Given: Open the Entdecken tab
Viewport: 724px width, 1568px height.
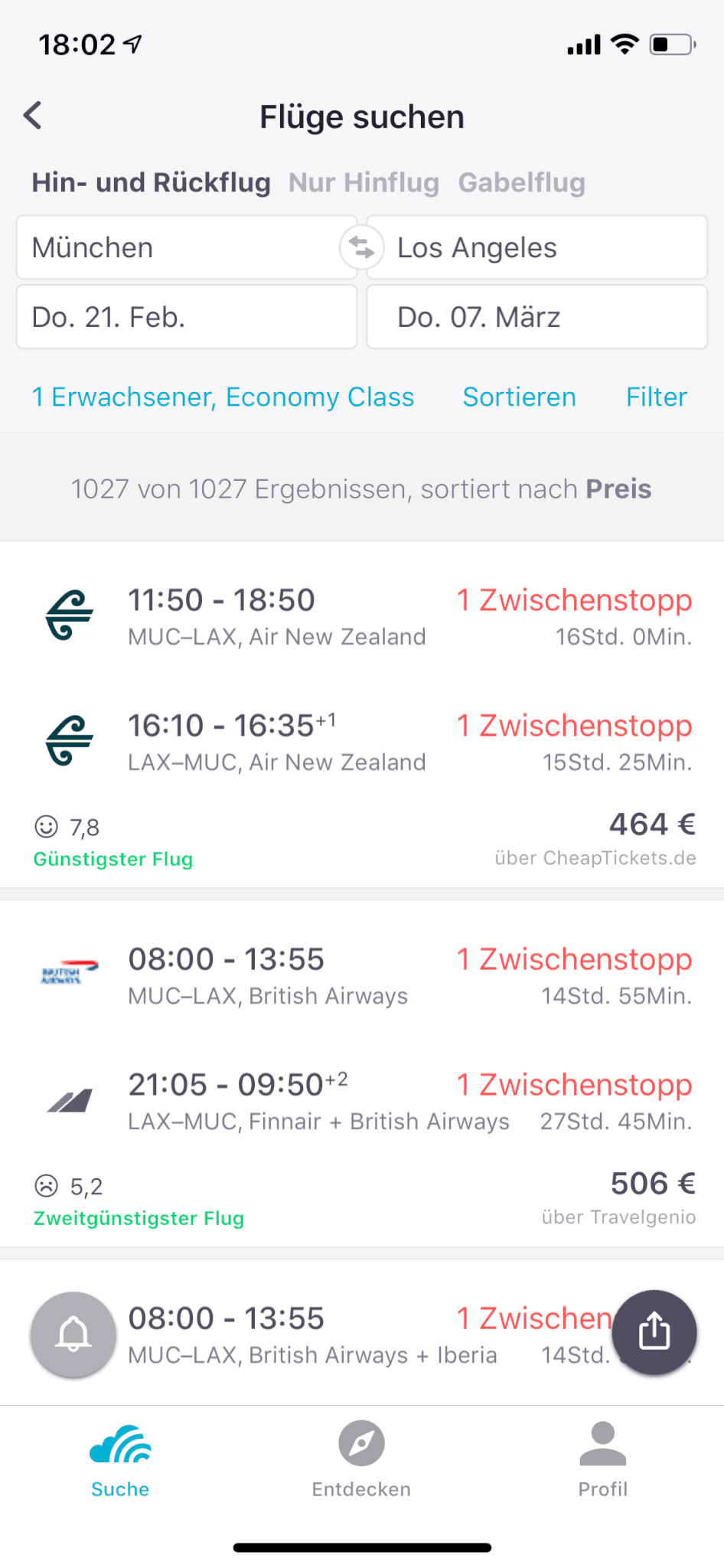Looking at the screenshot, I should coord(361,1460).
